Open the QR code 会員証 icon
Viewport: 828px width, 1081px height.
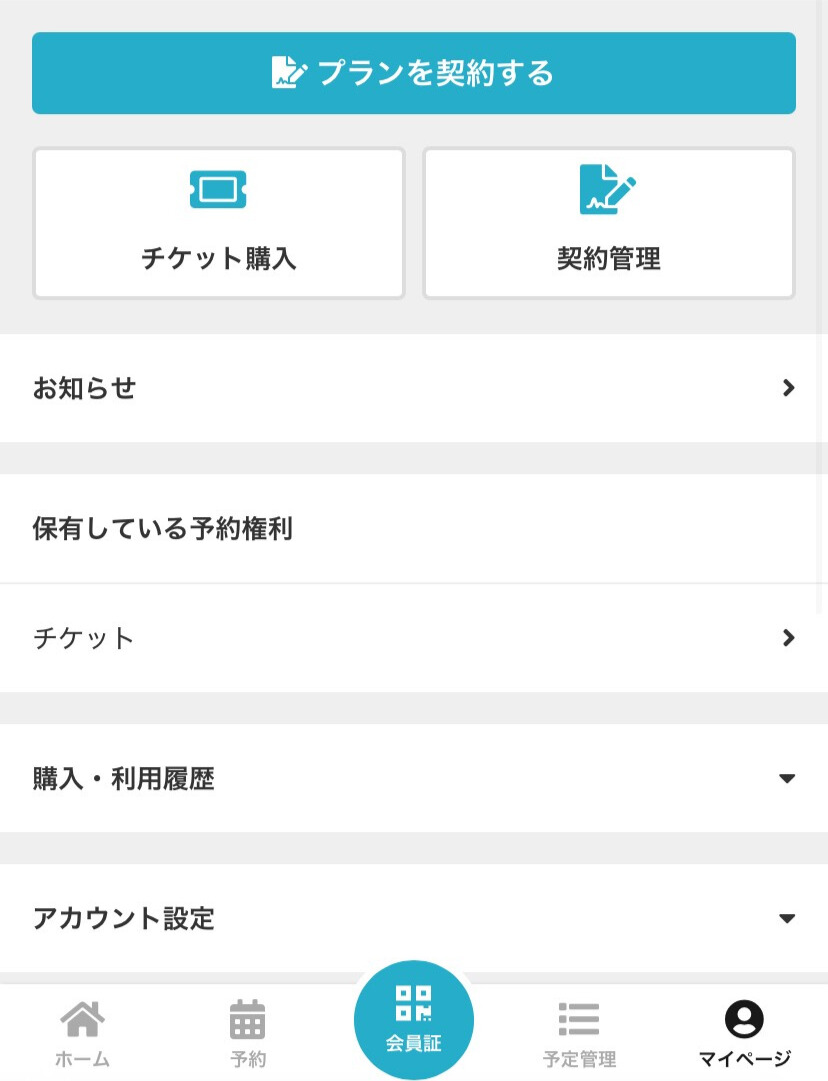[x=413, y=1005]
